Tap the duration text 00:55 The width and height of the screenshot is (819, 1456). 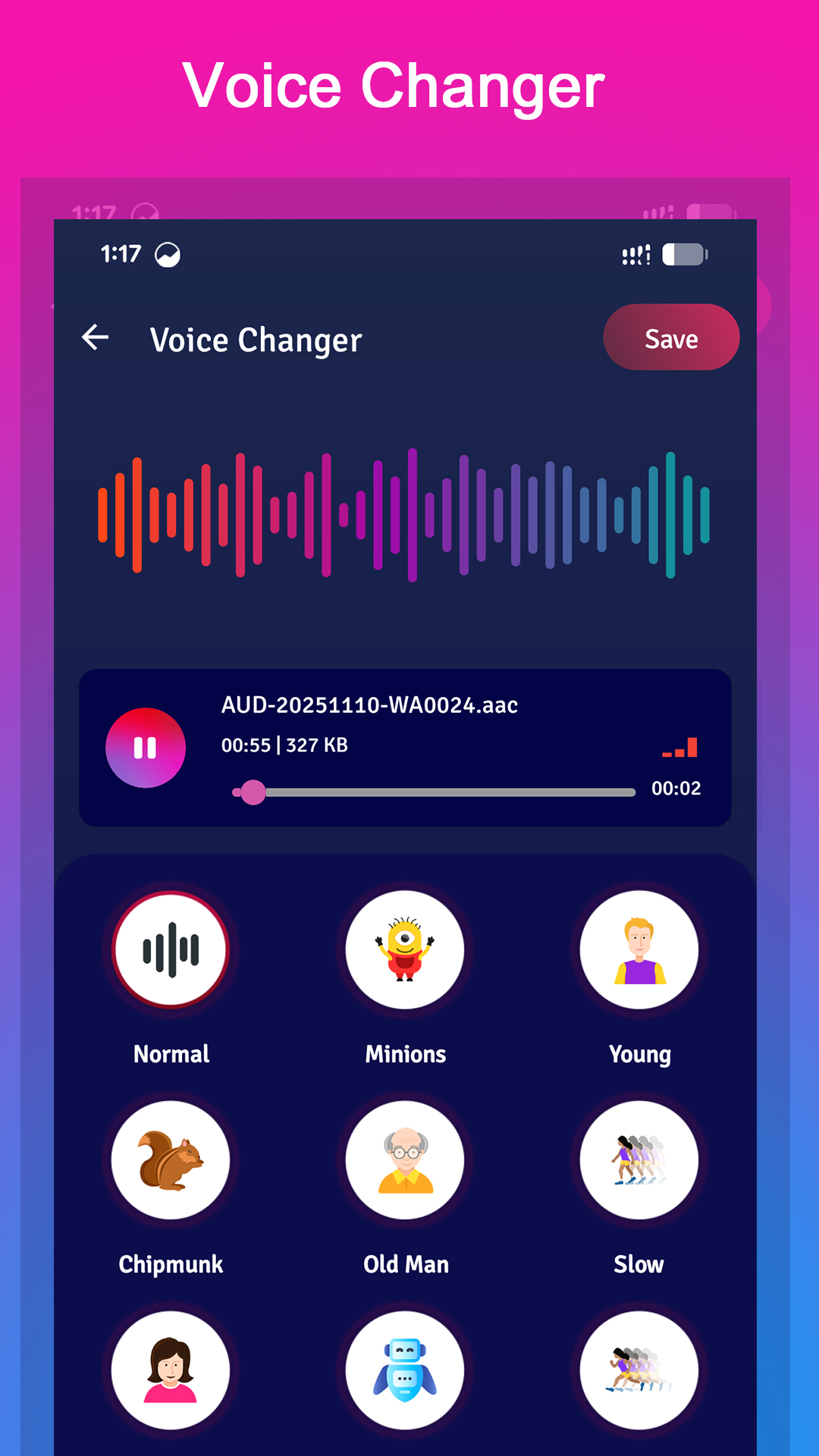pyautogui.click(x=244, y=745)
